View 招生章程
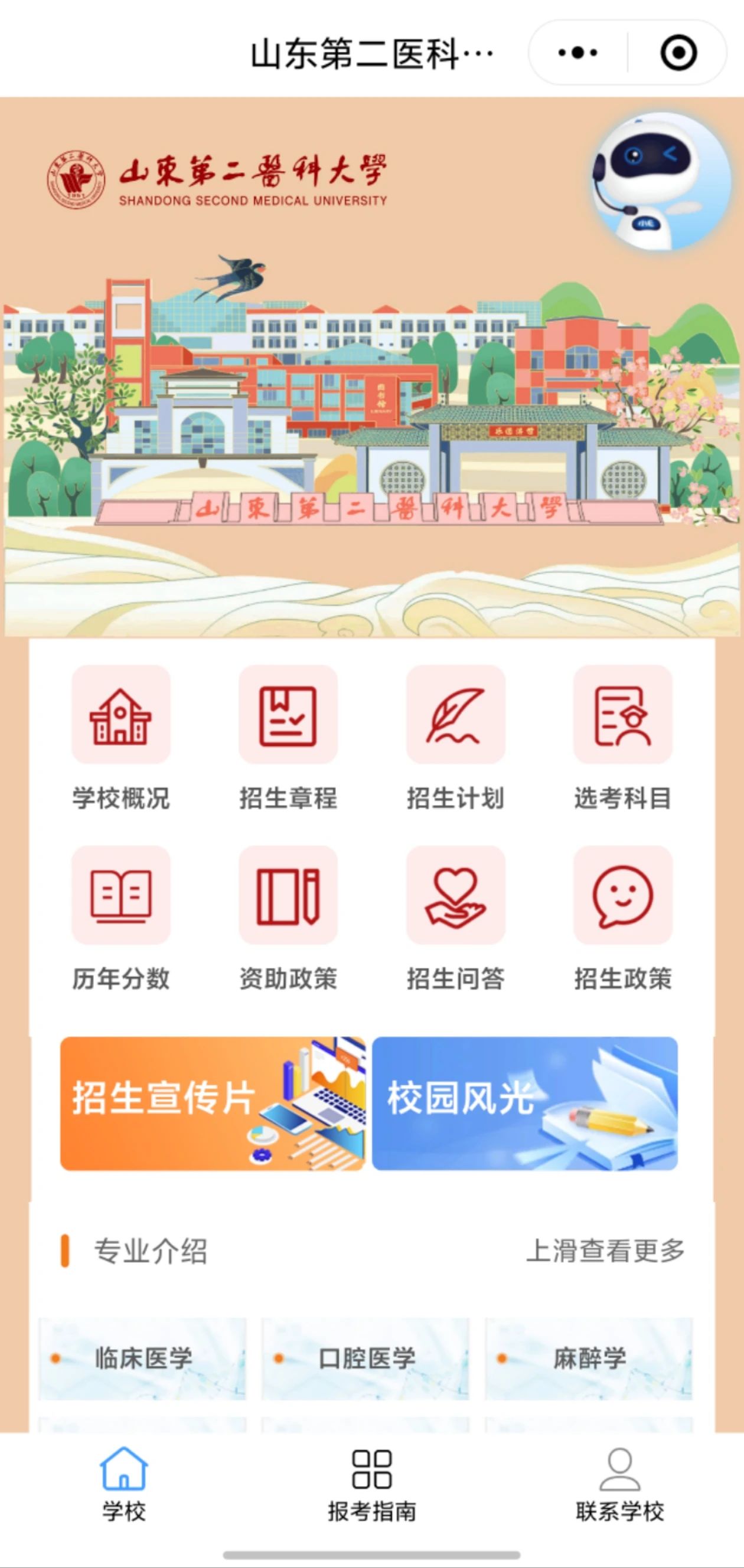 pyautogui.click(x=288, y=737)
